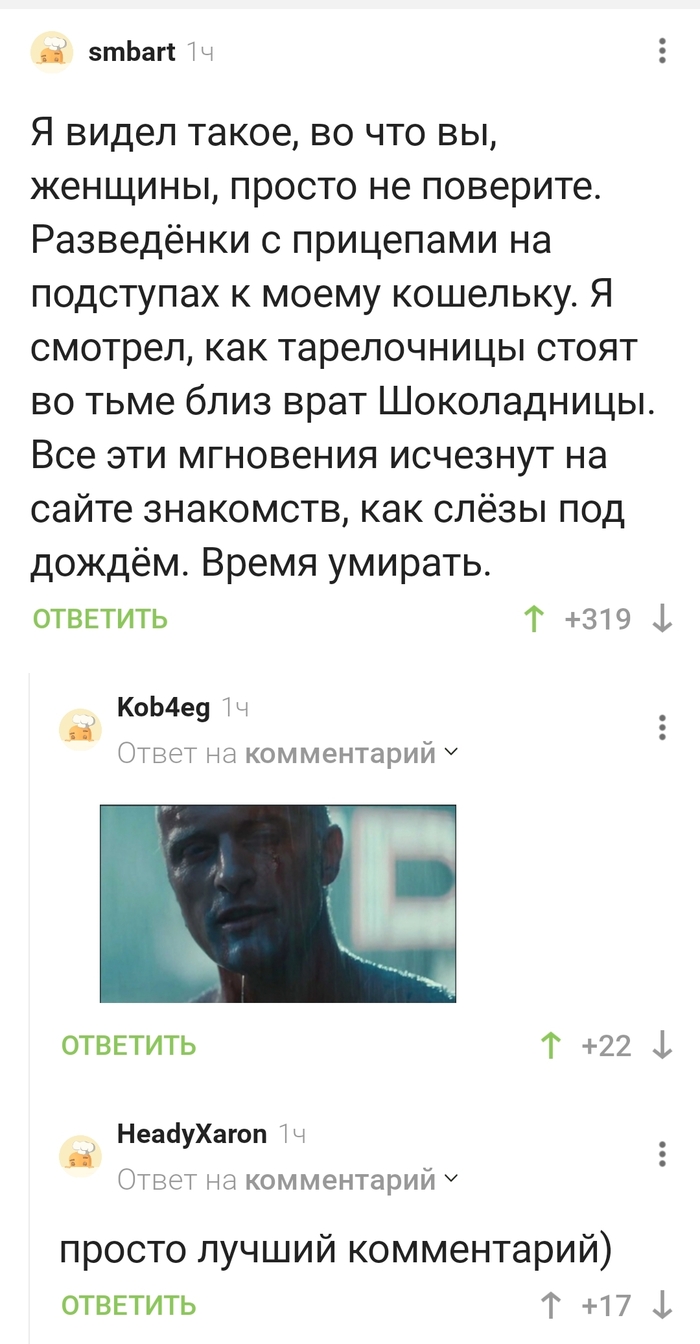Open HeadyXaron's profile
The height and width of the screenshot is (1344, 700).
pyautogui.click(x=192, y=1134)
